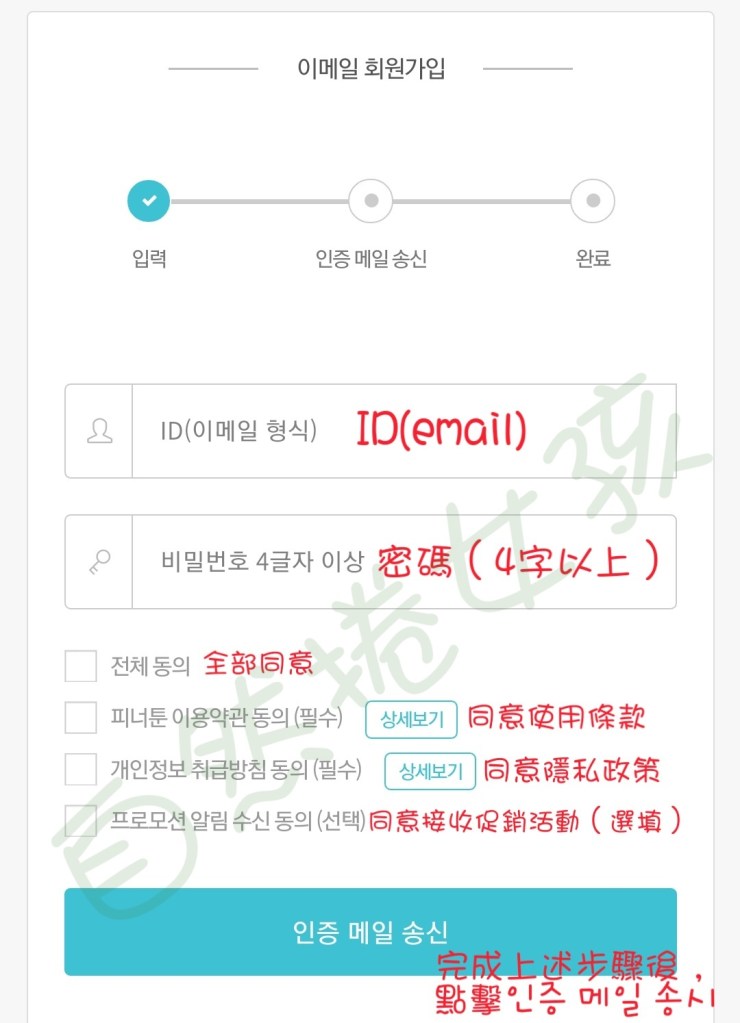Check the 프로모션 알림 수신 동의 box

point(80,821)
